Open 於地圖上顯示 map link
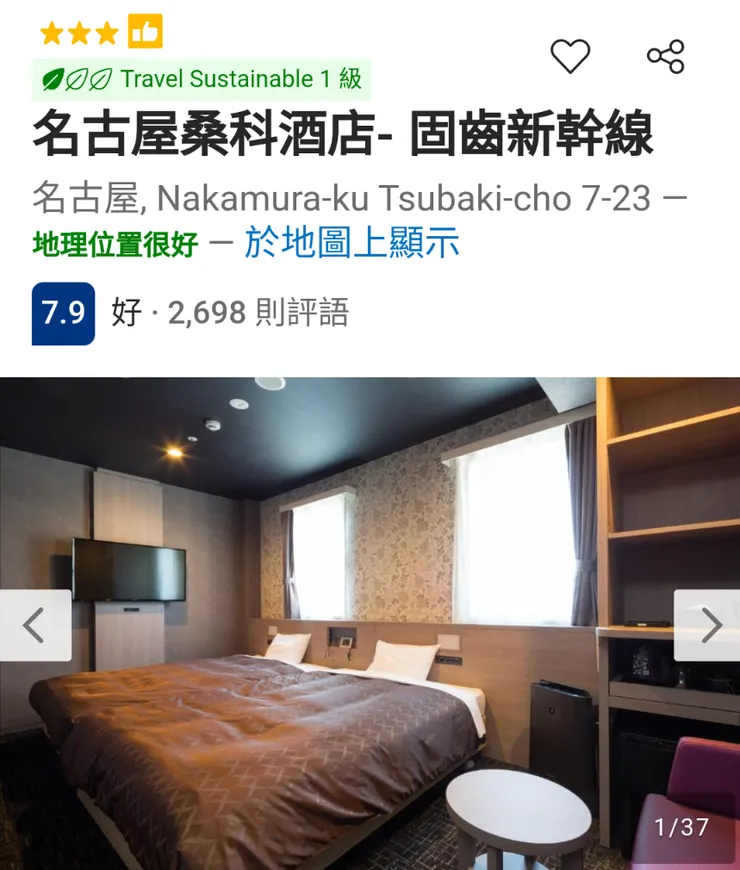This screenshot has height=870, width=740. tap(351, 243)
